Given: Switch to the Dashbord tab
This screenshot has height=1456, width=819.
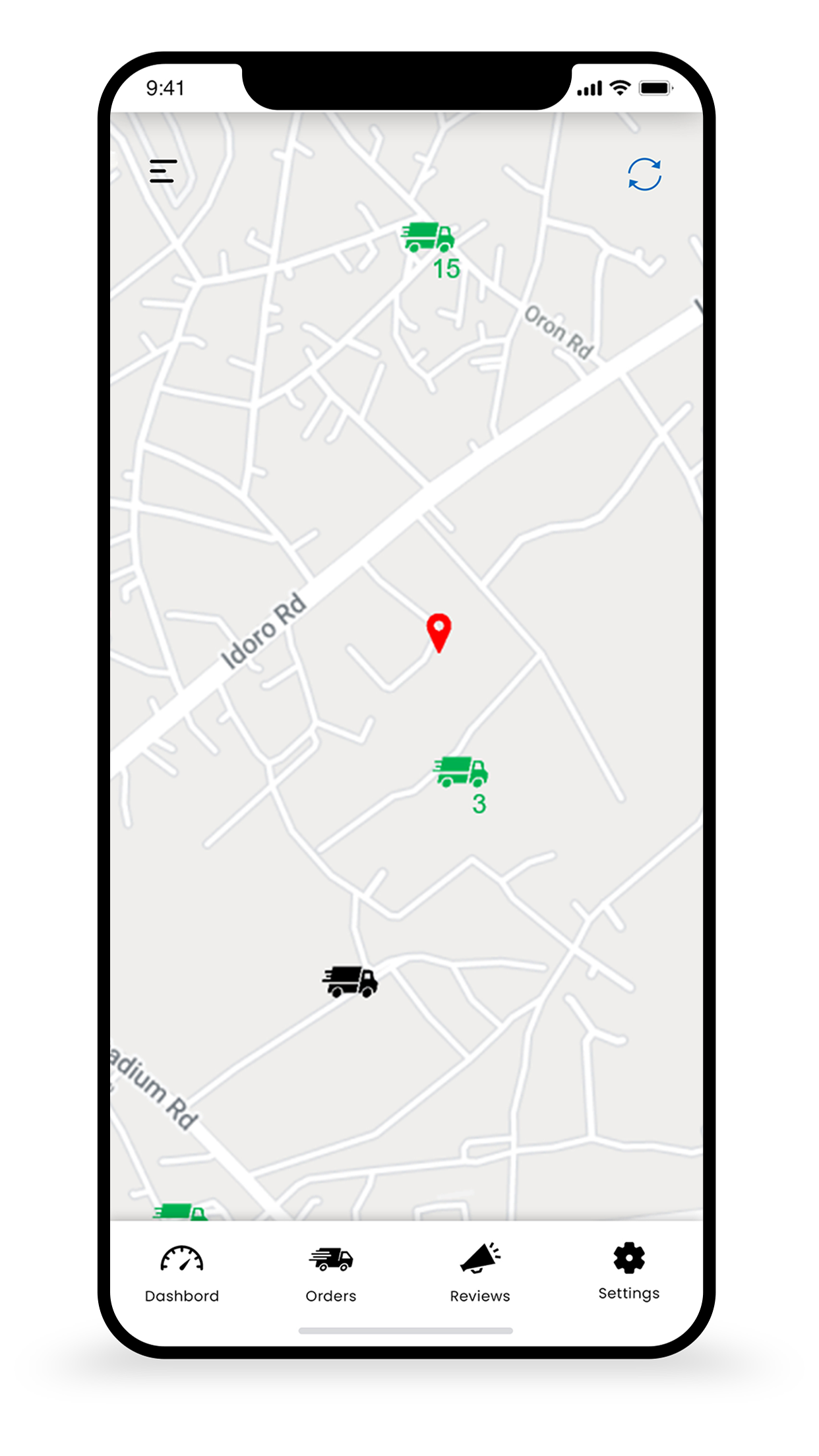Looking at the screenshot, I should point(182,1274).
